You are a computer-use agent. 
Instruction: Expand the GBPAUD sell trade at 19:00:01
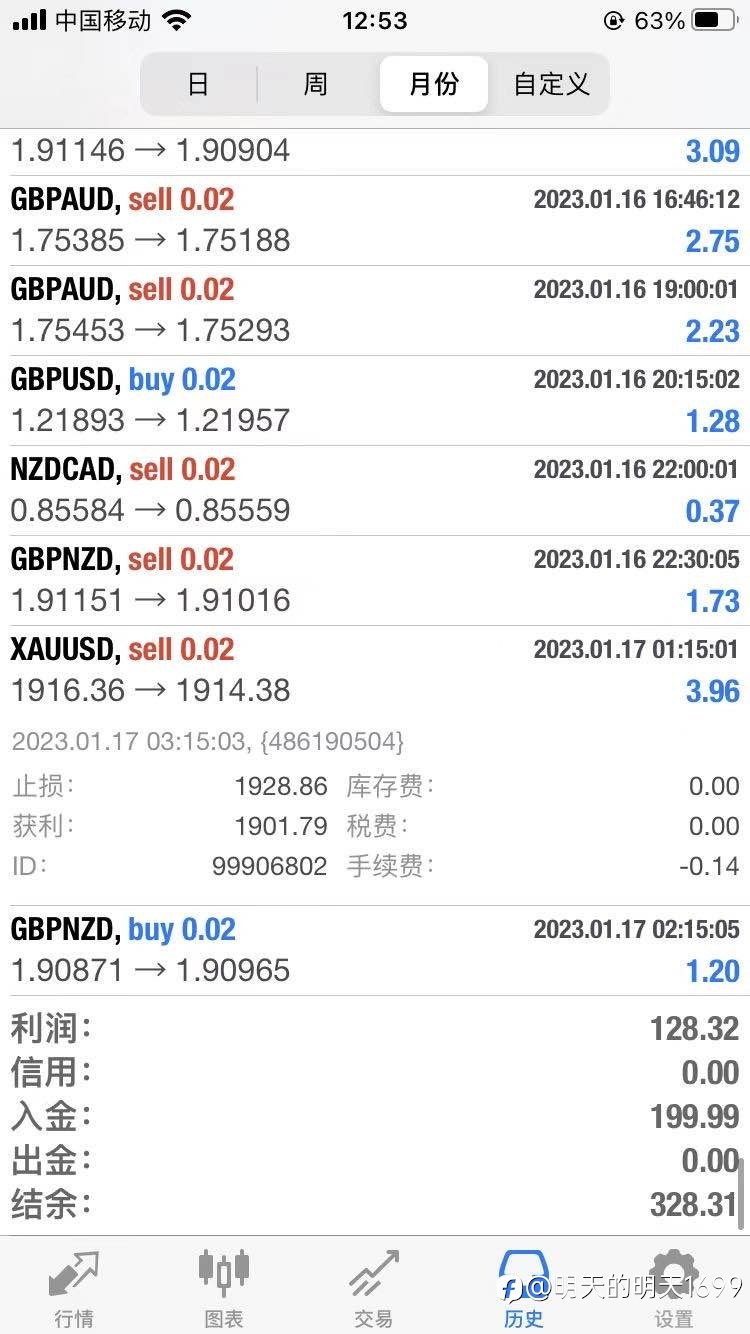point(375,310)
